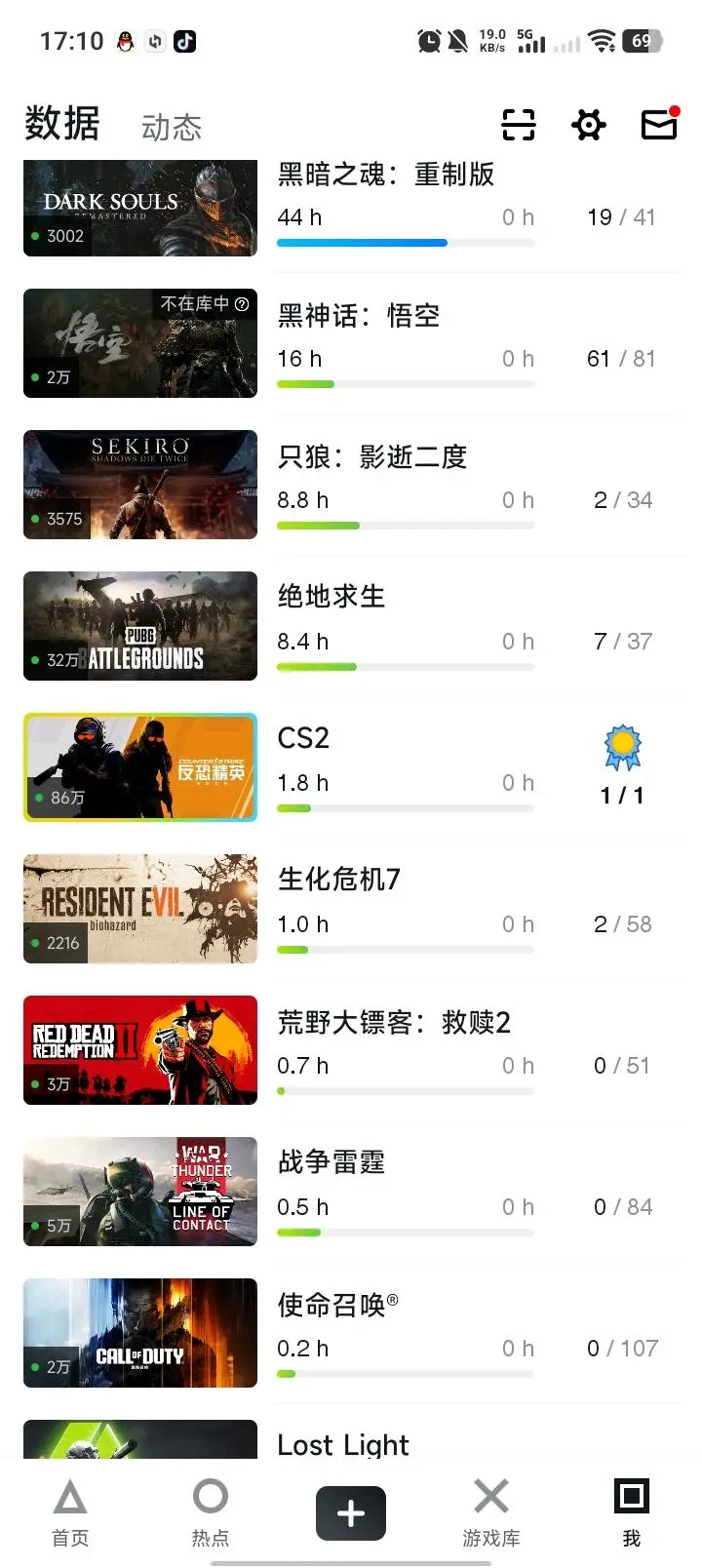Tap the plus button in the bottom bar
The width and height of the screenshot is (702, 1568).
click(x=351, y=1513)
